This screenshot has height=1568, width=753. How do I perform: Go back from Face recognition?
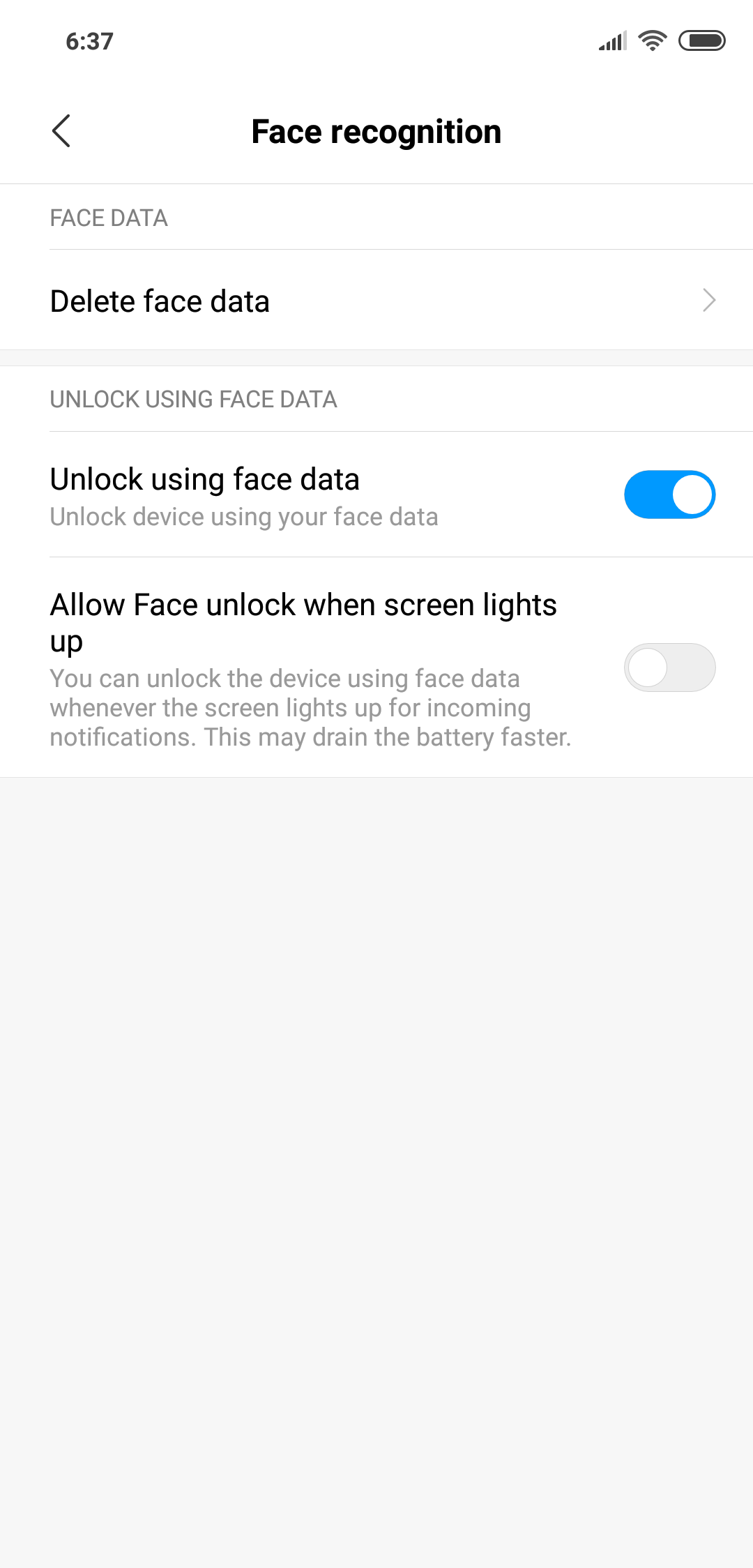point(61,131)
